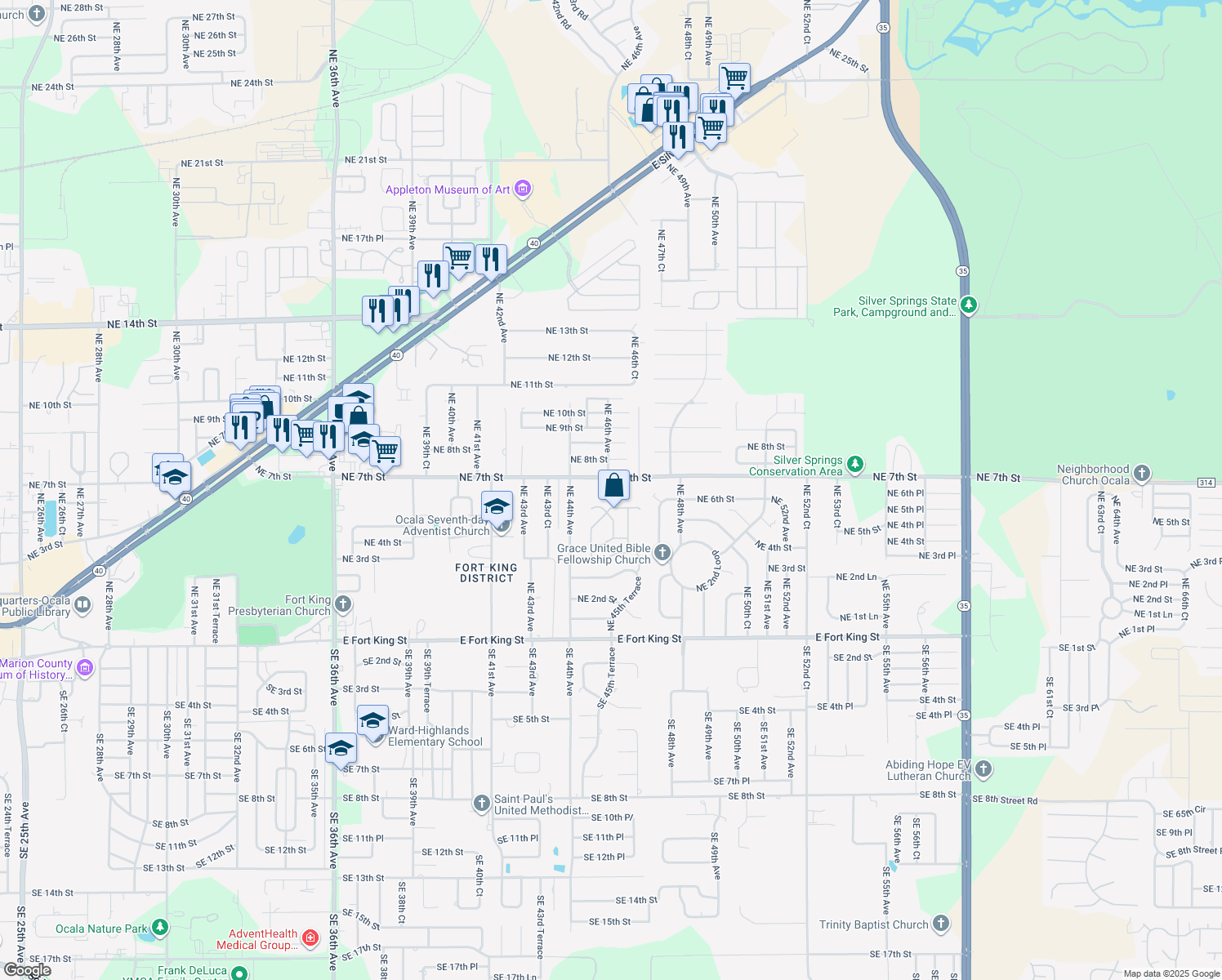This screenshot has width=1222, height=980.
Task: Select Saint Paul's United Methodist pin
Action: [x=482, y=804]
